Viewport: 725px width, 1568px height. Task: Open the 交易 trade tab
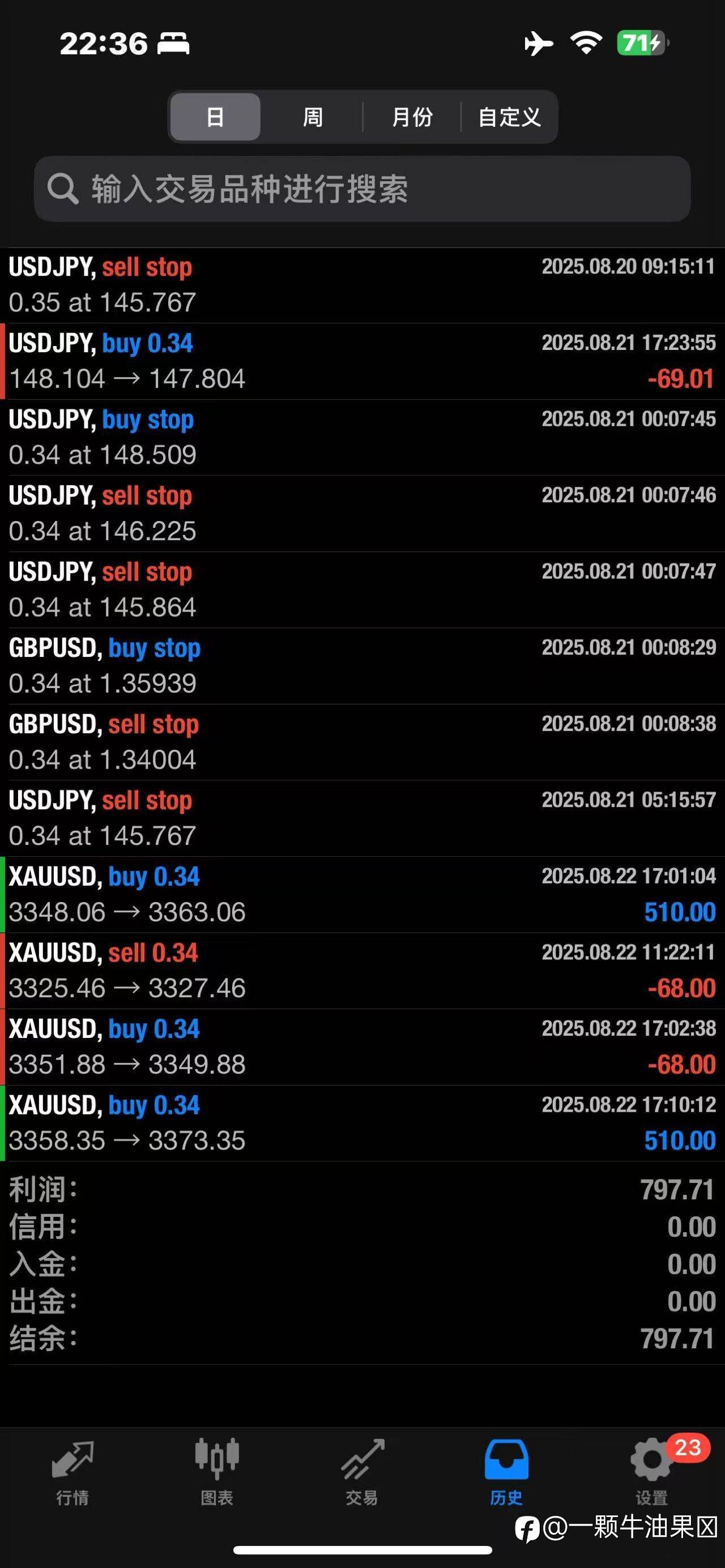coord(362,1472)
